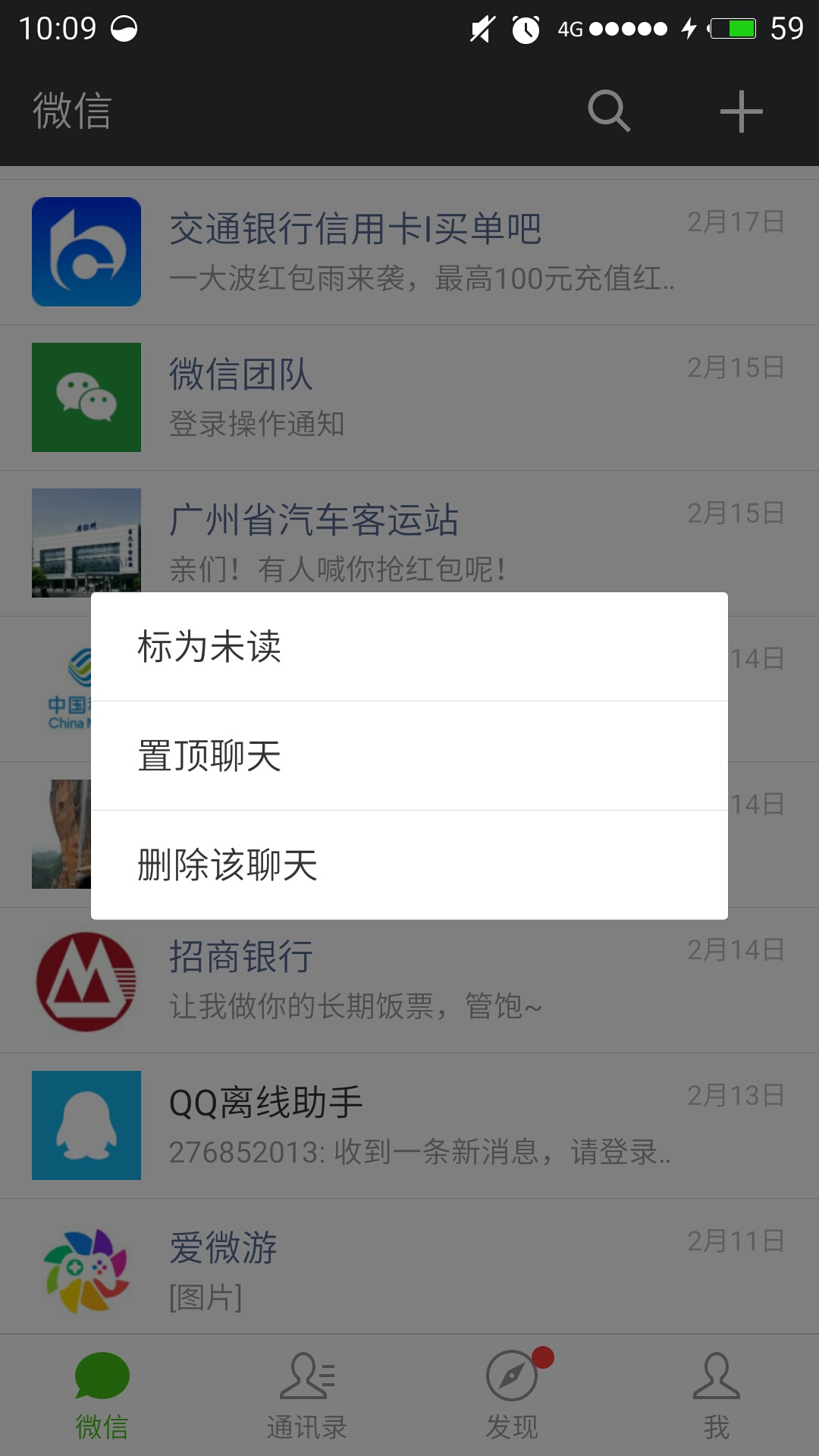The width and height of the screenshot is (819, 1456).
Task: Switch to the 发现 discover tab
Action: pos(512,1395)
